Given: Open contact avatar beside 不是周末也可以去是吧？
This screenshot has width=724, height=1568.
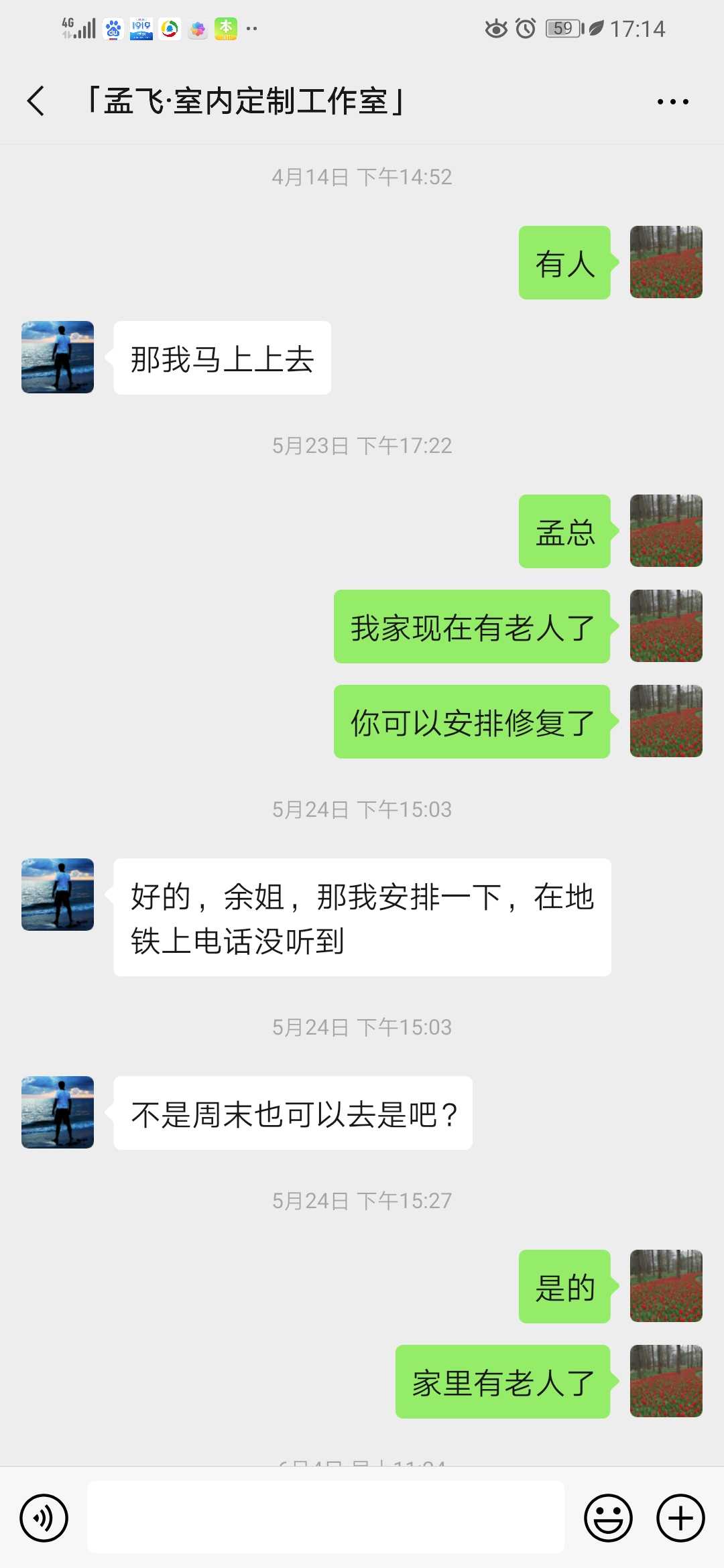Looking at the screenshot, I should [x=58, y=1112].
